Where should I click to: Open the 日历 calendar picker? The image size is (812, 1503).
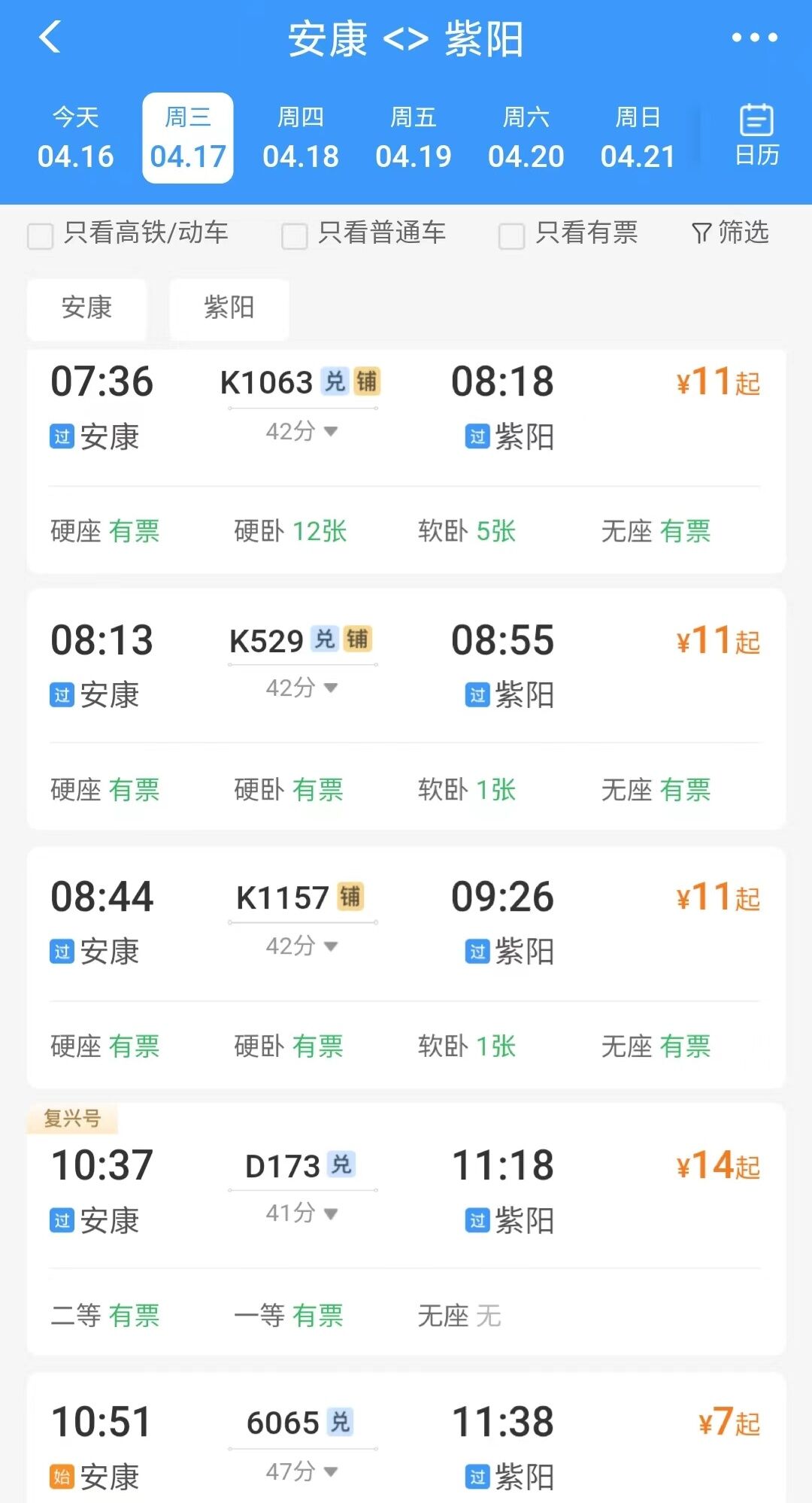[x=756, y=135]
